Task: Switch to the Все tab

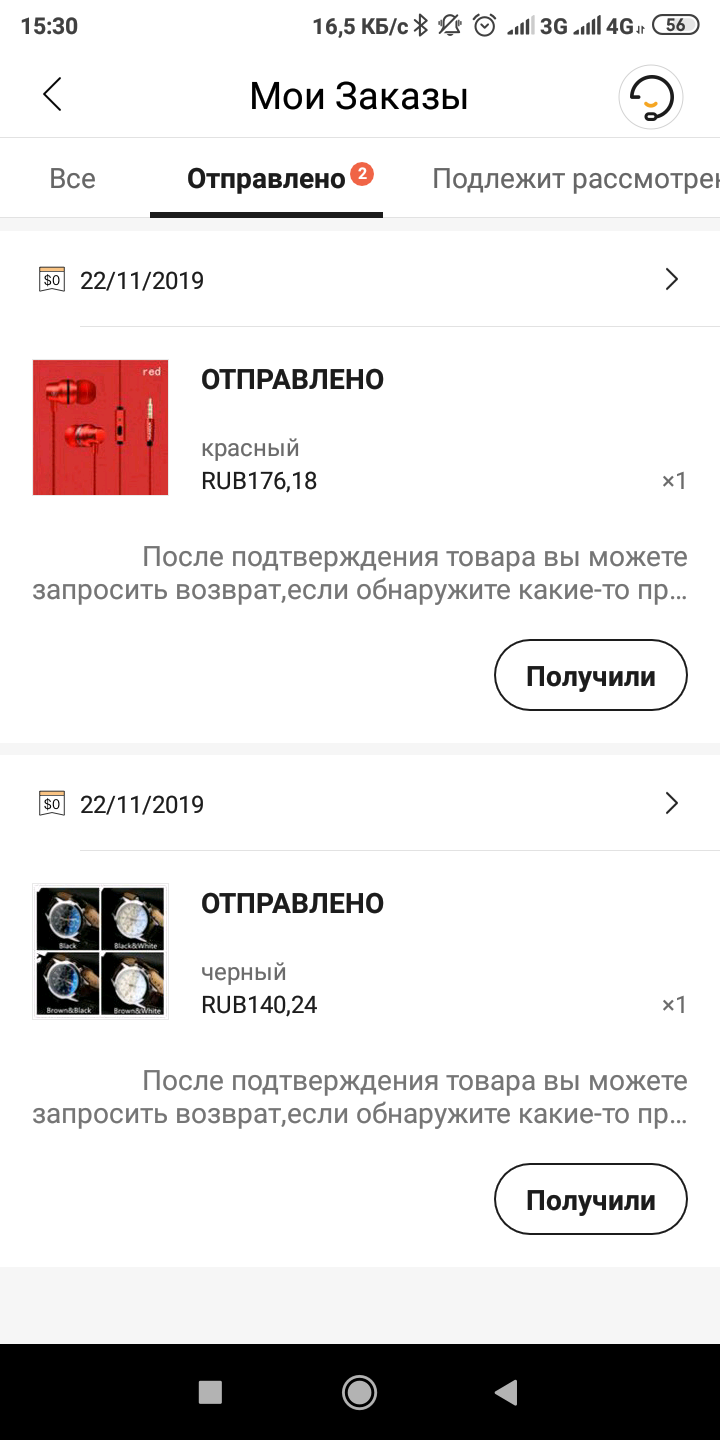Action: [x=72, y=179]
